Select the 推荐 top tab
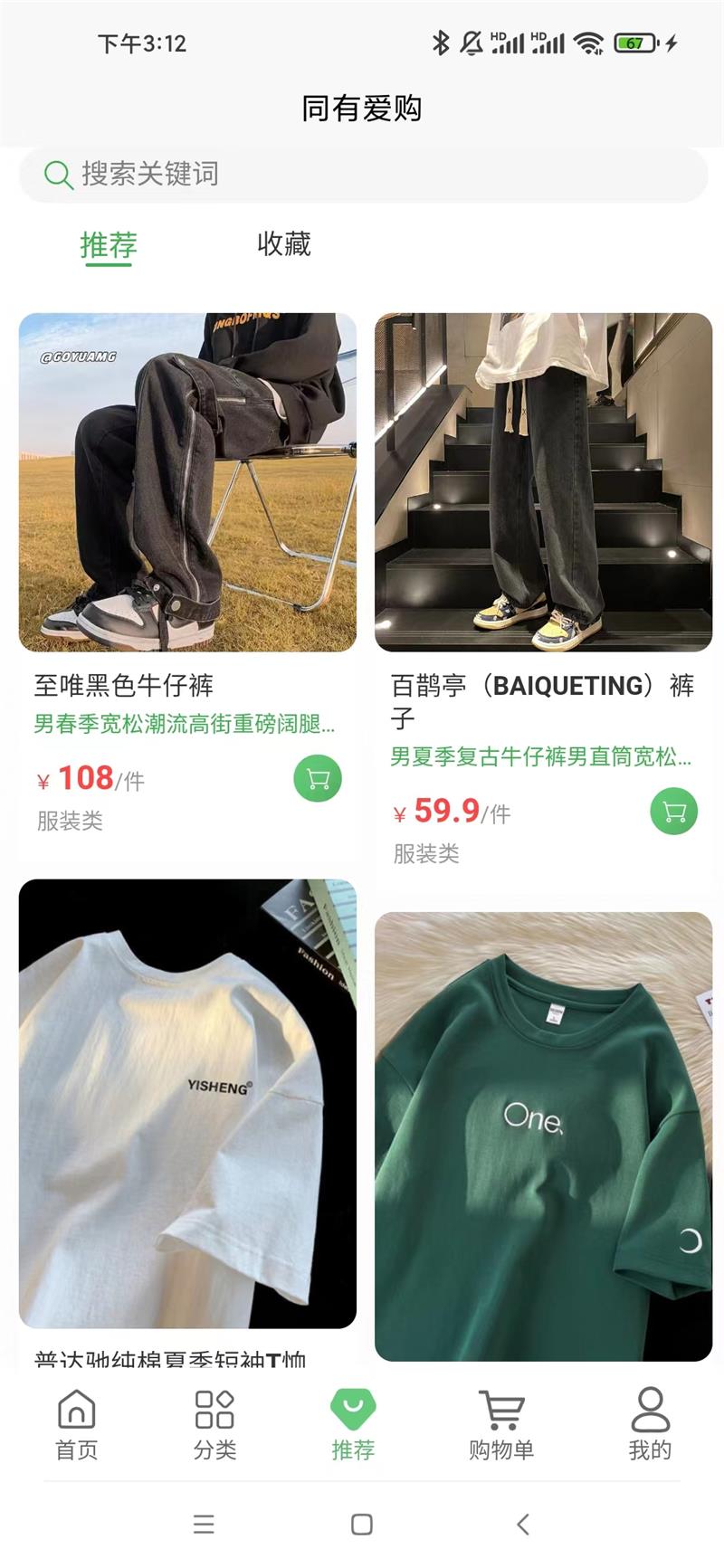The width and height of the screenshot is (724, 1568). tap(109, 245)
